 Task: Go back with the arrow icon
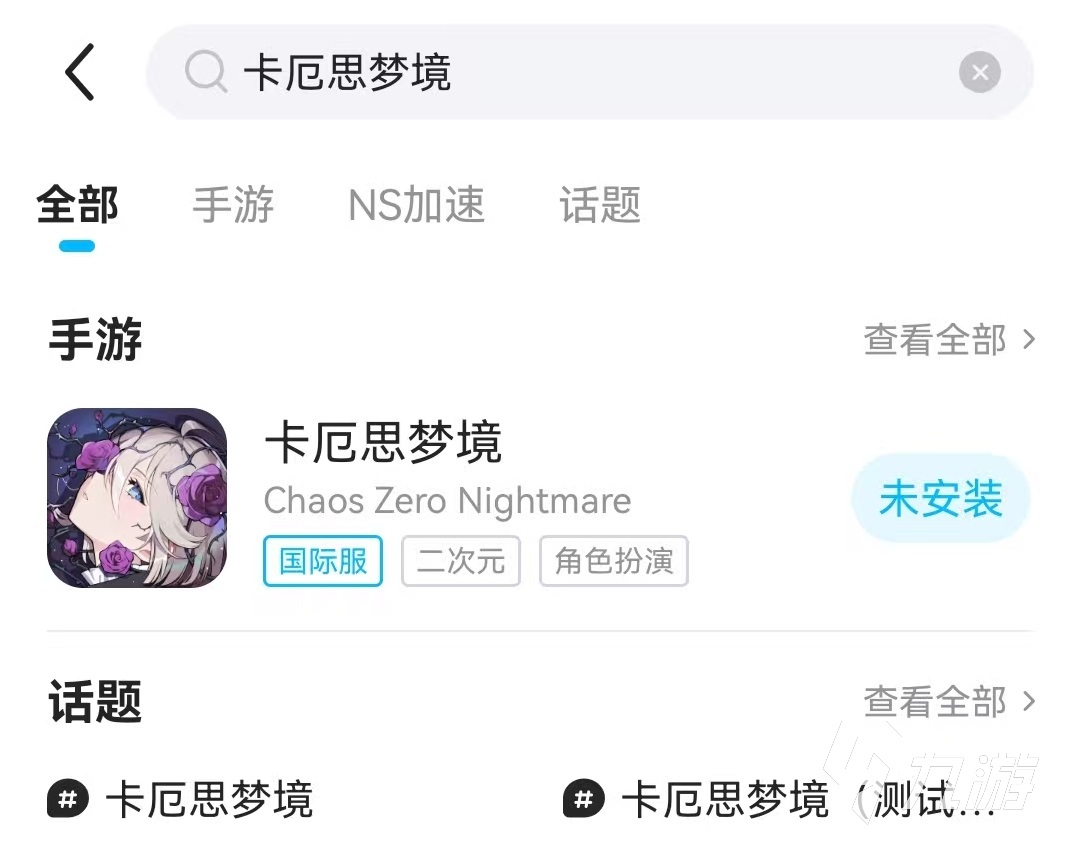pos(80,72)
